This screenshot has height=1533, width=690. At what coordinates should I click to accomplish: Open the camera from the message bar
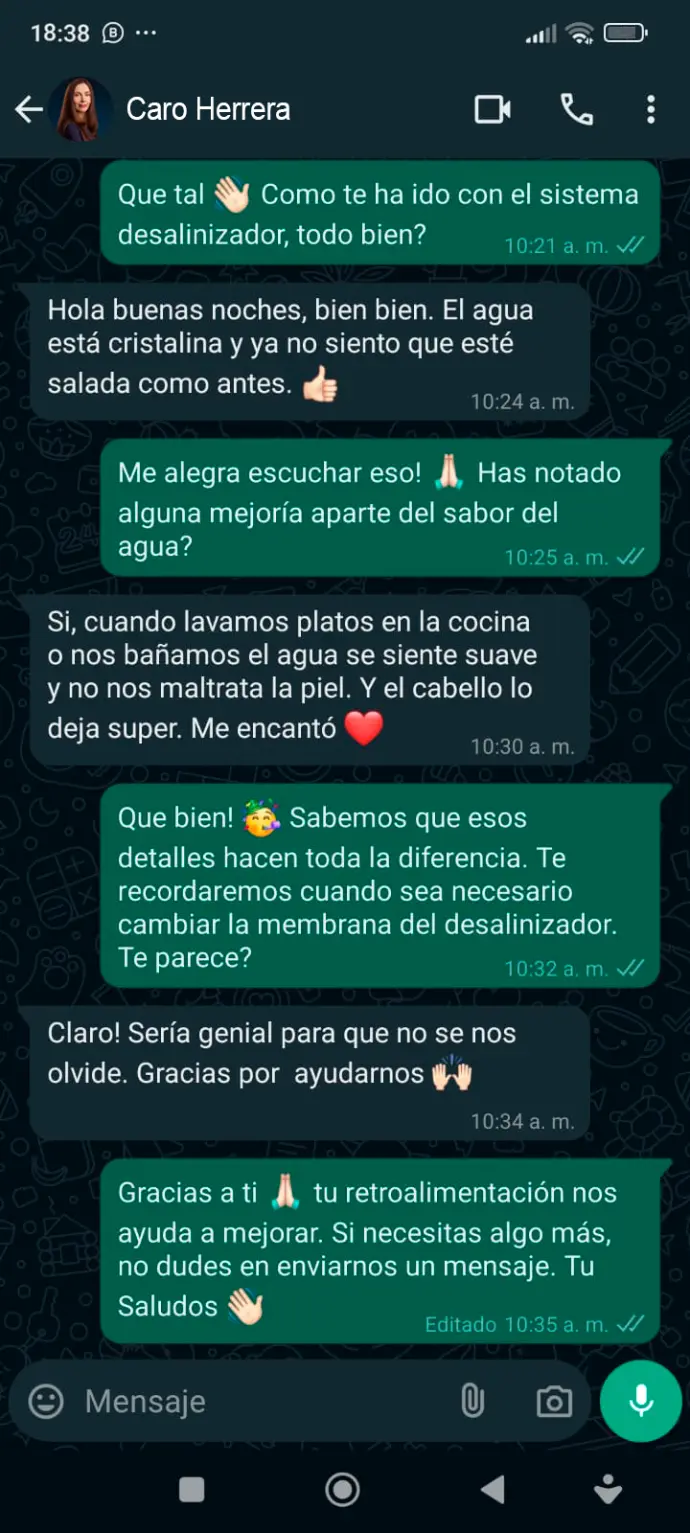tap(553, 1402)
